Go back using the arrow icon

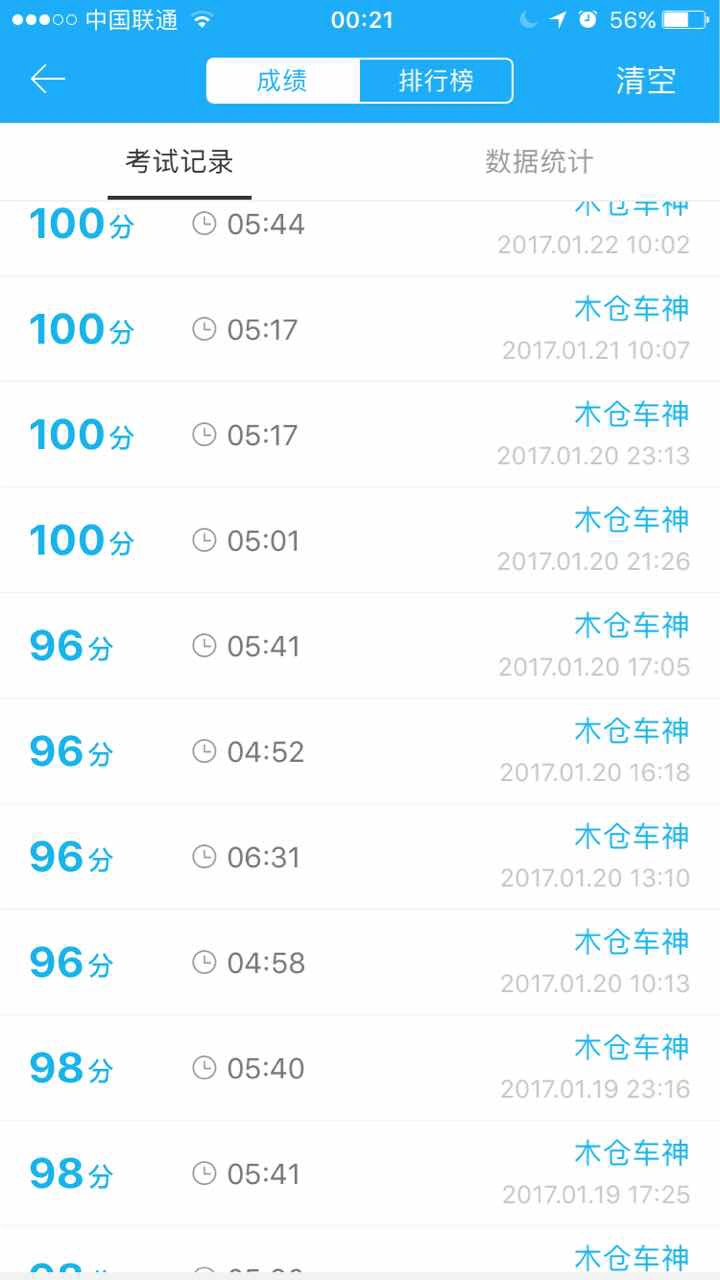(x=47, y=80)
